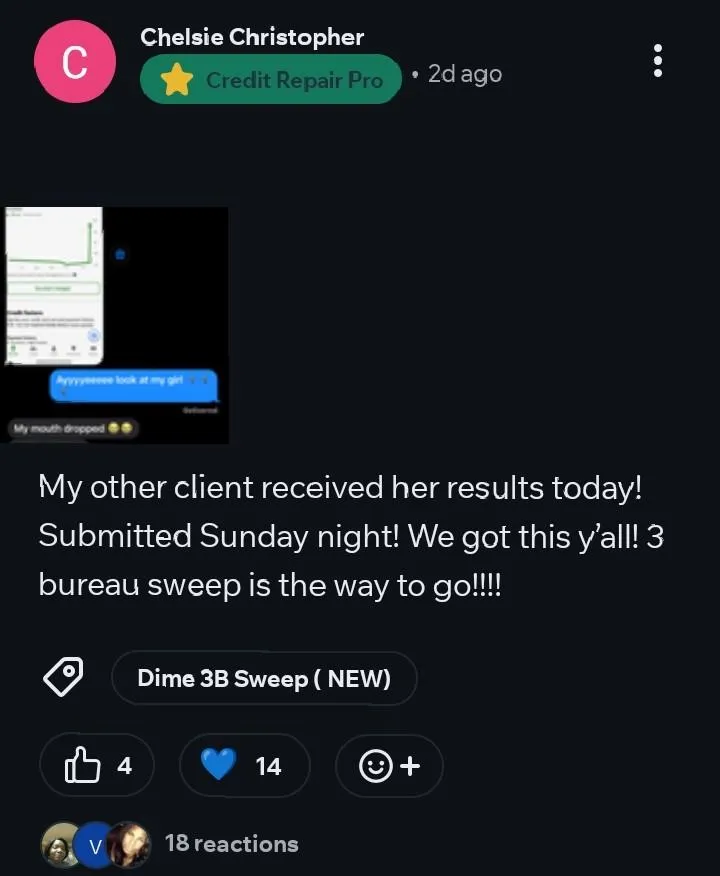
Task: Open the post's three-dot overflow menu
Action: 657,62
